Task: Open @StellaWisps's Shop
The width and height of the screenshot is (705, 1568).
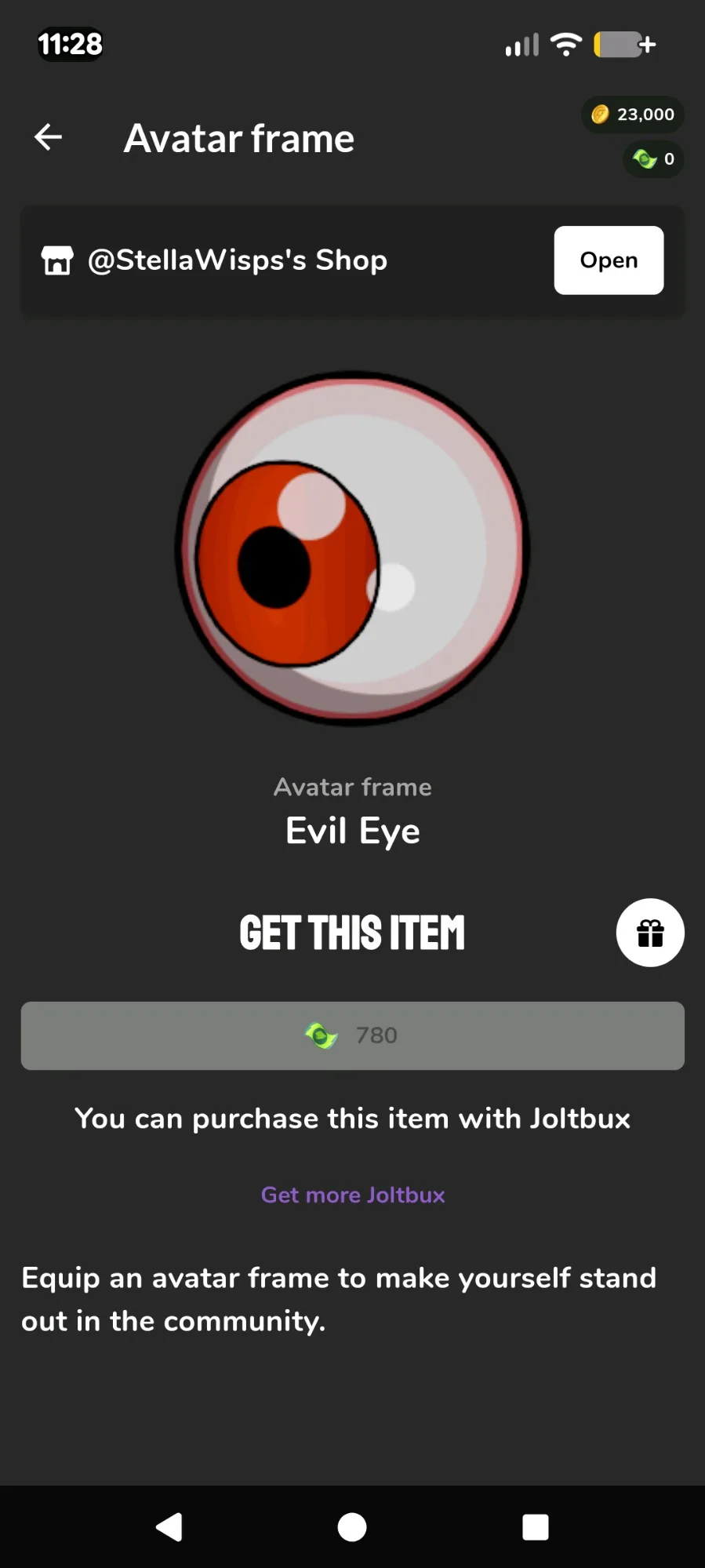Action: 608,260
